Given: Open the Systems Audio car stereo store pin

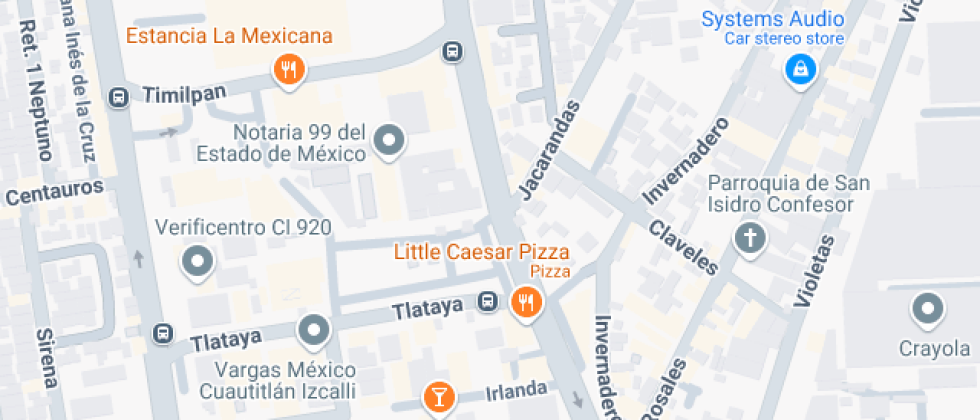Looking at the screenshot, I should pos(800,70).
